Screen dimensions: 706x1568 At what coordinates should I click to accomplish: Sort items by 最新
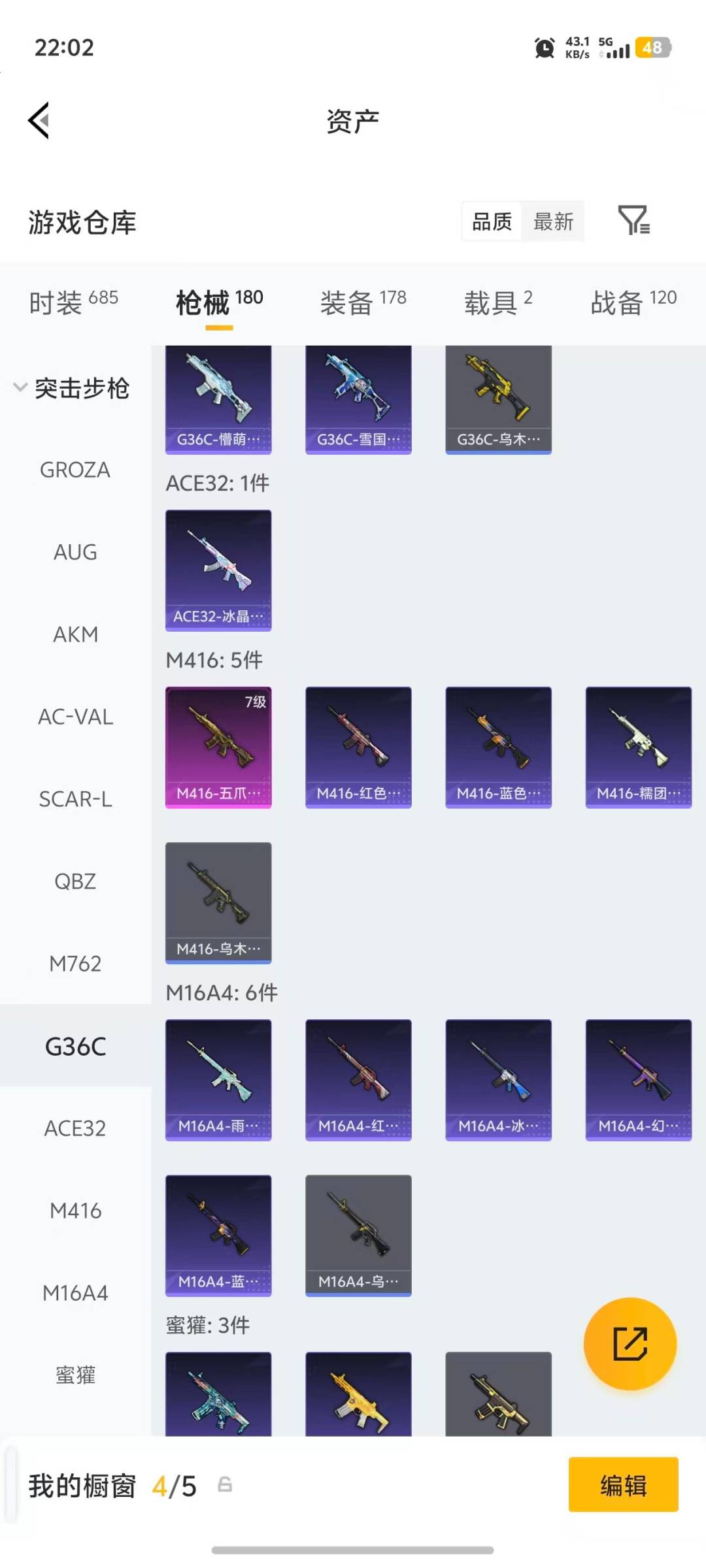pyautogui.click(x=553, y=221)
